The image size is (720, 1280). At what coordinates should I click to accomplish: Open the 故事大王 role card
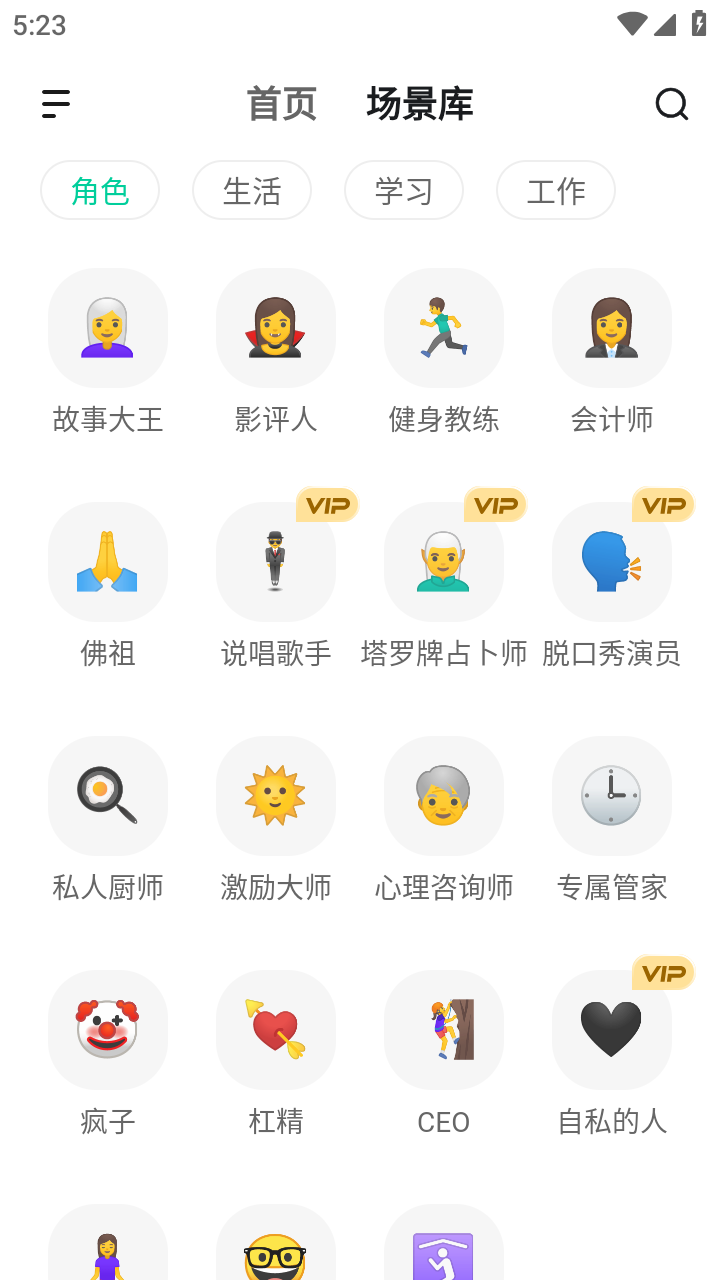pyautogui.click(x=108, y=328)
